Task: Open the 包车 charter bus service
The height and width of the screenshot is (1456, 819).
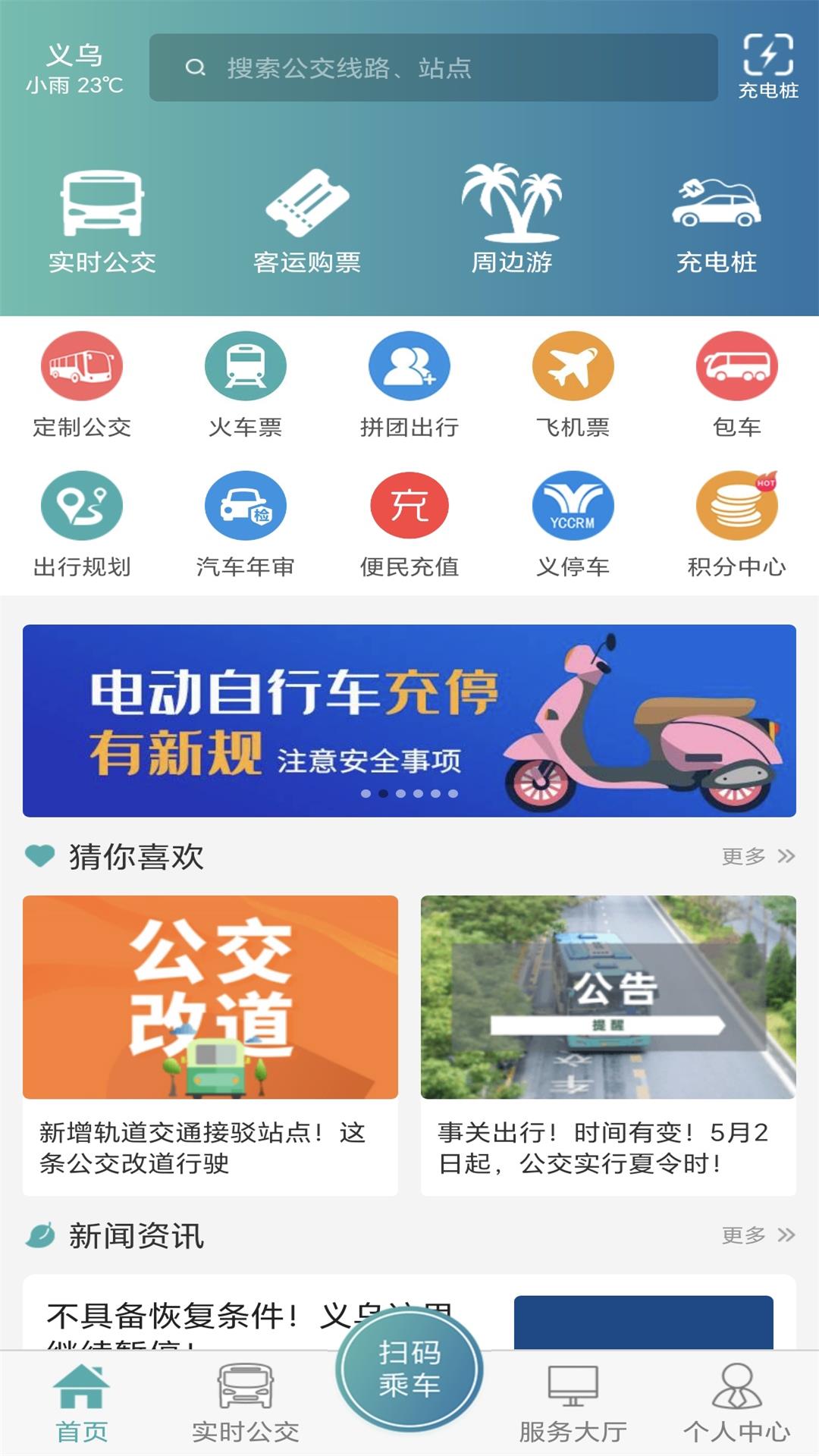Action: tap(736, 387)
